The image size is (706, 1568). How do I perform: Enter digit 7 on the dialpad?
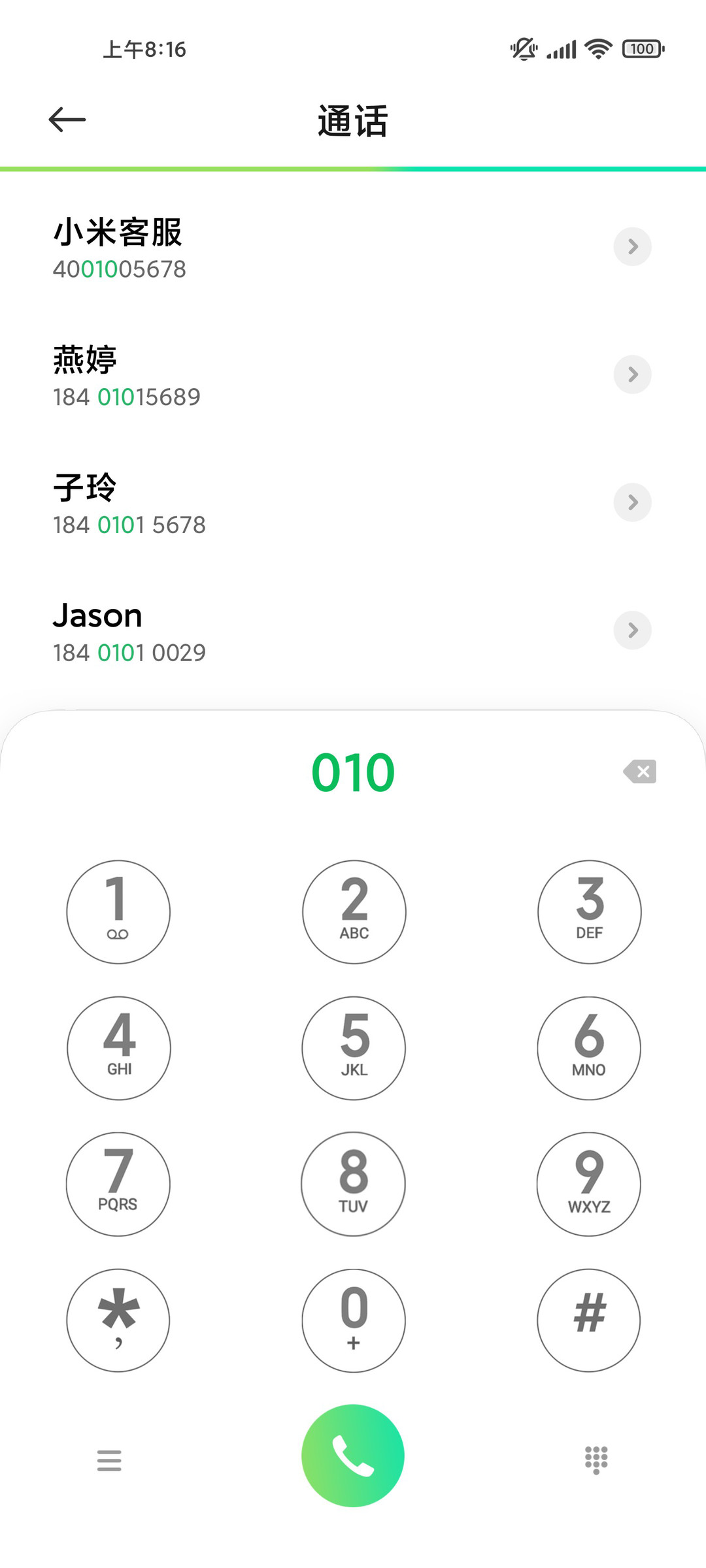[x=118, y=1184]
